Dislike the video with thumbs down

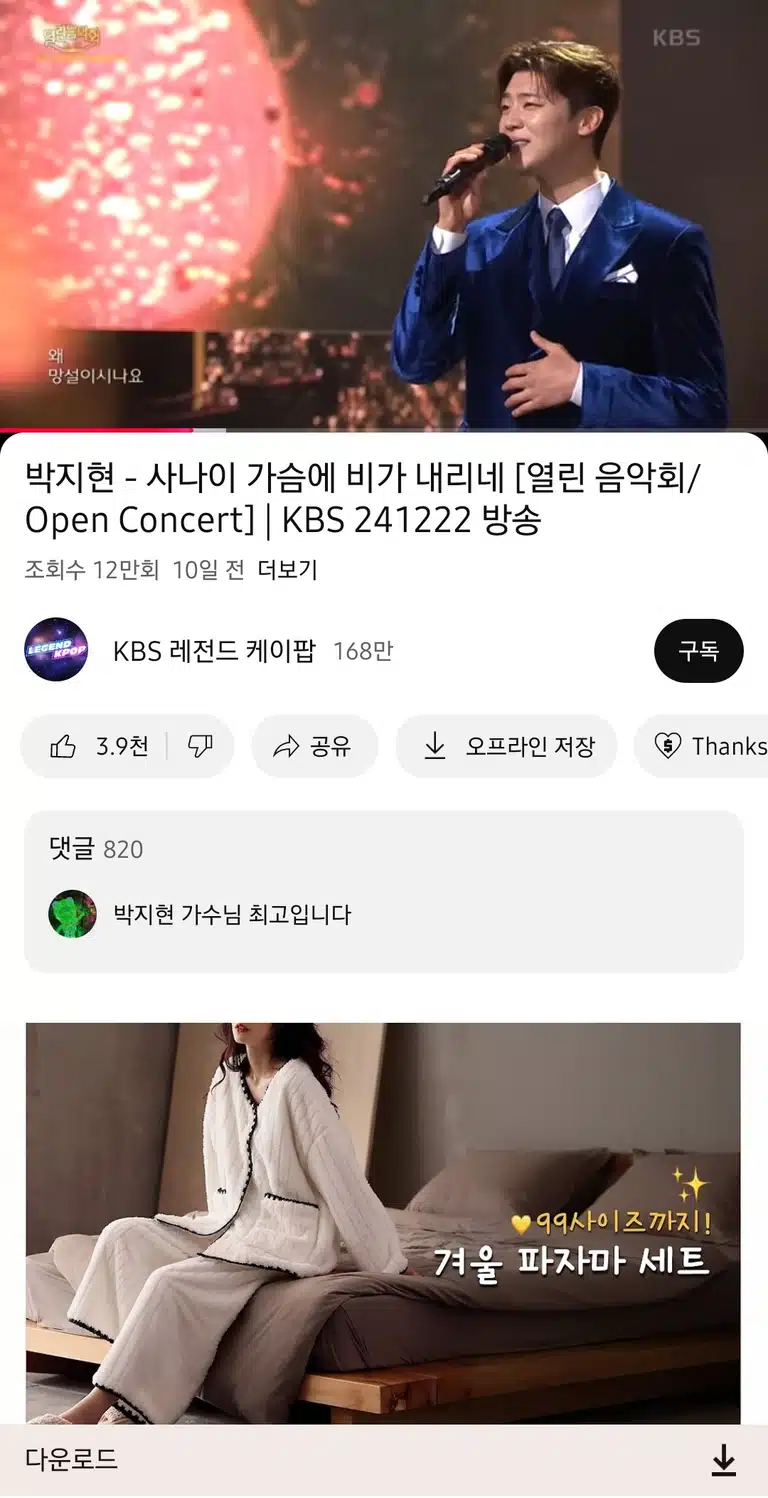click(201, 746)
